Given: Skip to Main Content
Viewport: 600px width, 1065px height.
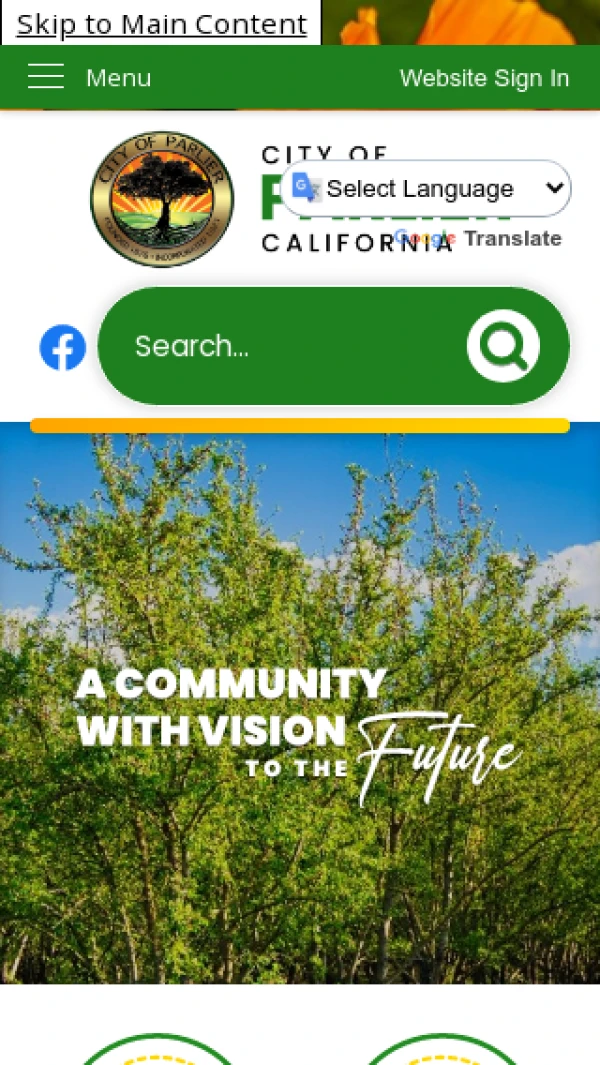Looking at the screenshot, I should point(161,24).
